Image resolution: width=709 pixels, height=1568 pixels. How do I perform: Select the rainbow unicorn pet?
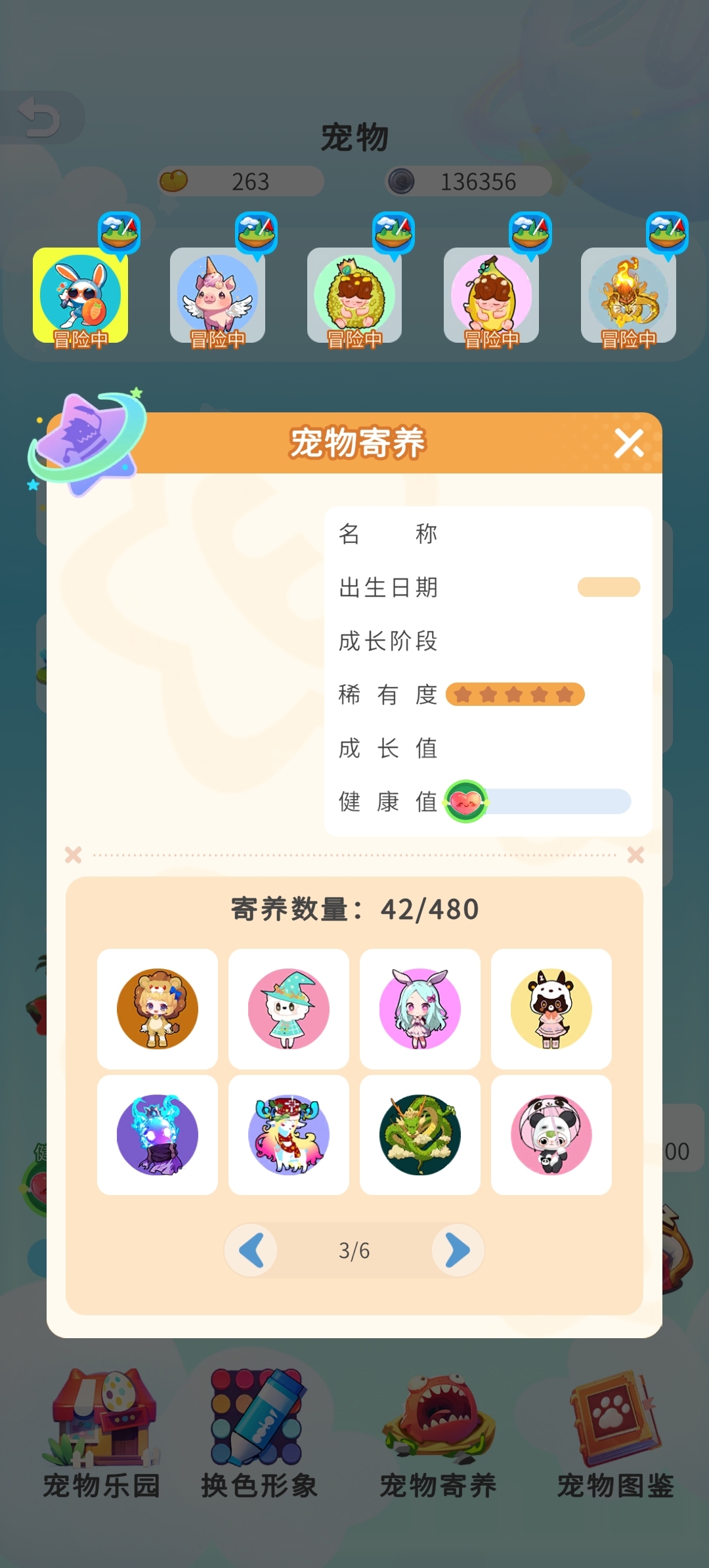(289, 1135)
